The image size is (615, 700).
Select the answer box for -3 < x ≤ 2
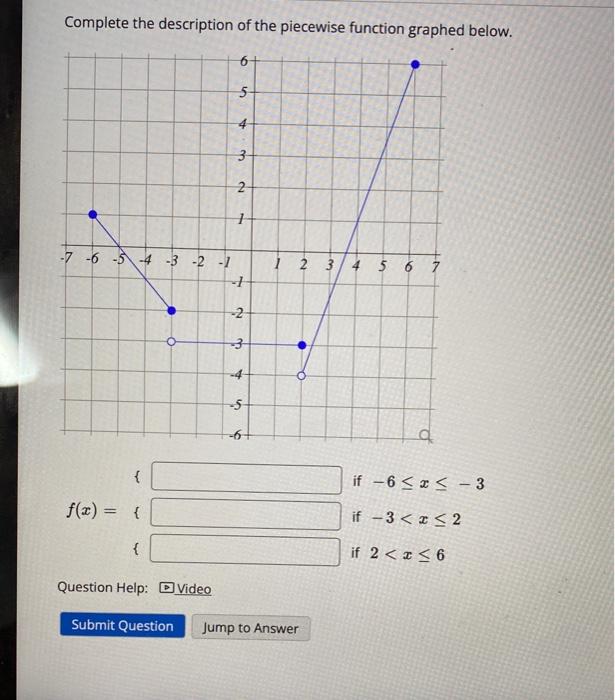click(x=246, y=514)
